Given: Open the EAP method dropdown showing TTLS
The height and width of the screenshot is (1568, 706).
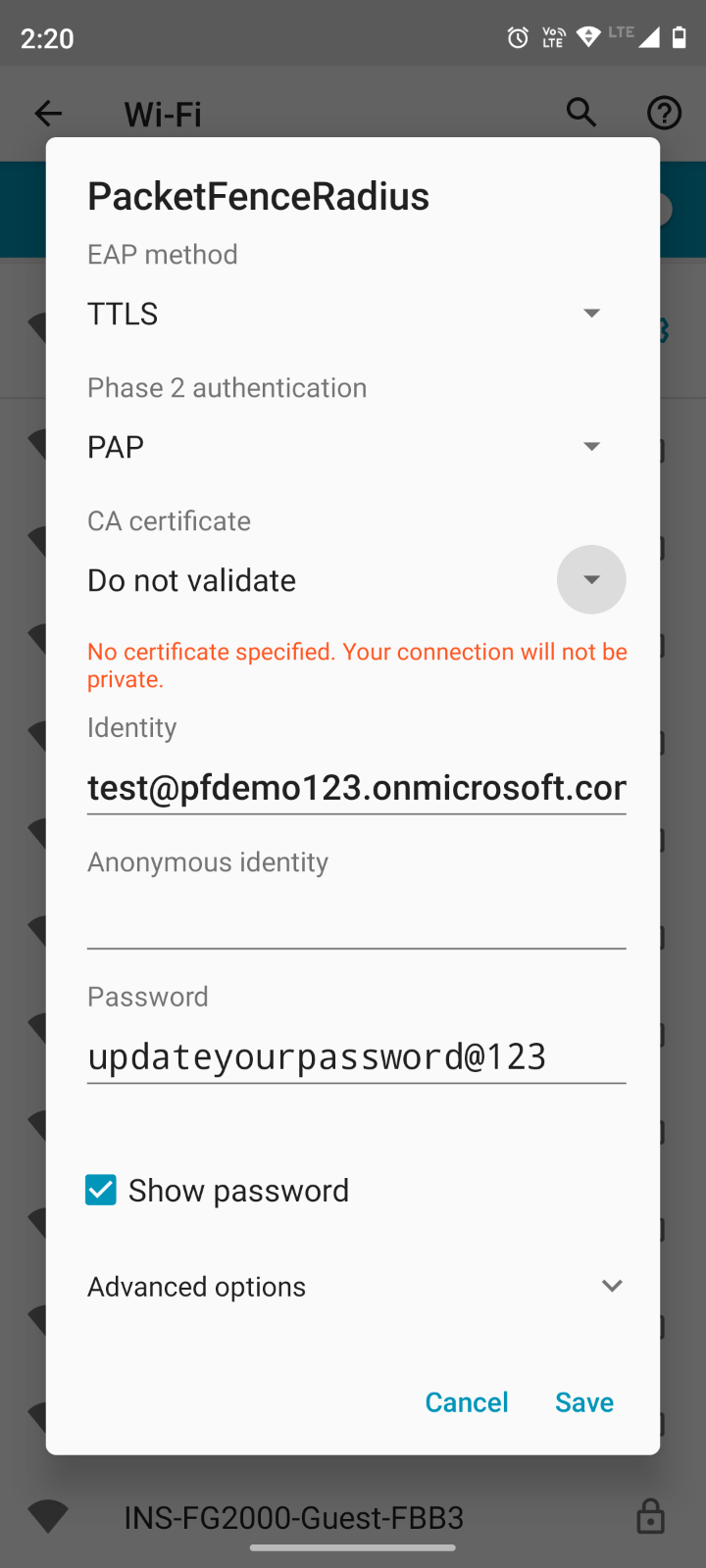Looking at the screenshot, I should 356,314.
